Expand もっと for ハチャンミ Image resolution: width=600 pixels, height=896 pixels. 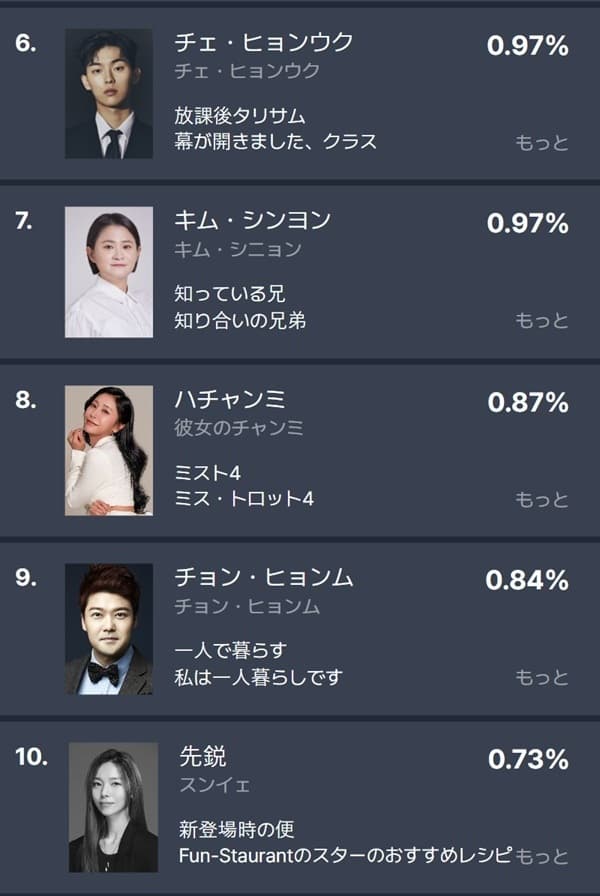coord(542,499)
